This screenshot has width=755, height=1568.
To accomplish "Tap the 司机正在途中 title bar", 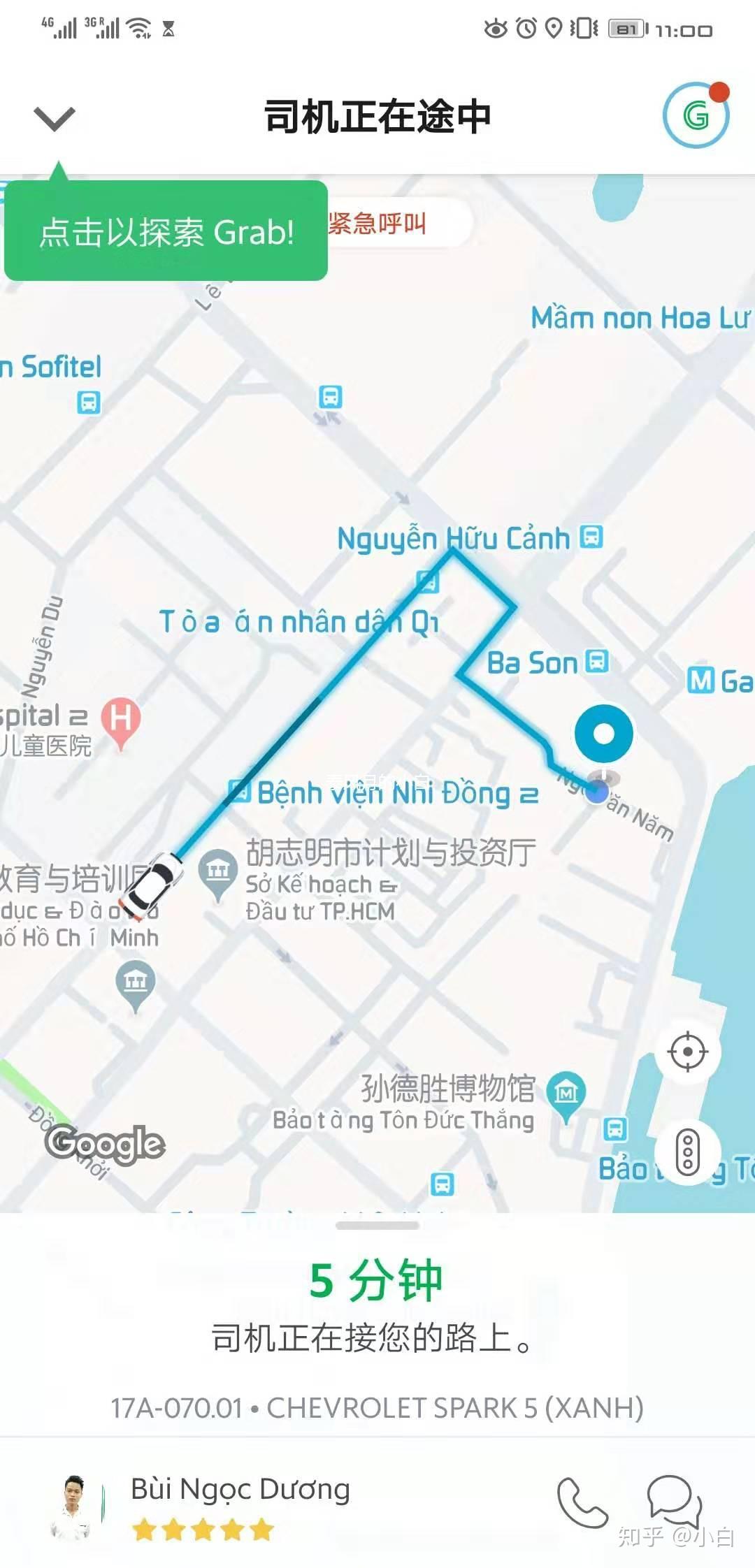I will [x=377, y=117].
